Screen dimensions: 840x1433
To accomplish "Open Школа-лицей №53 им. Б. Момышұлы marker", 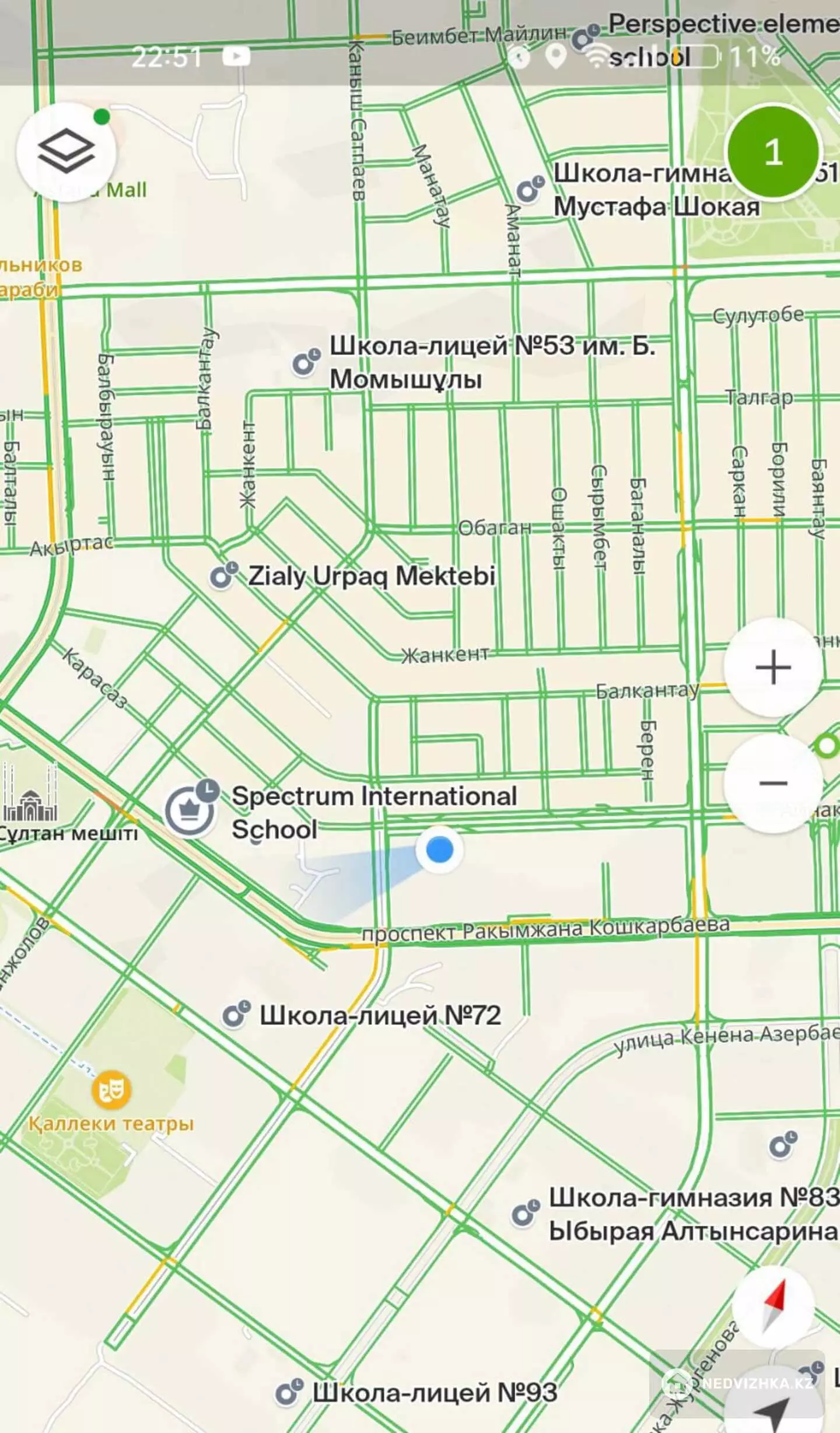I will pyautogui.click(x=306, y=362).
